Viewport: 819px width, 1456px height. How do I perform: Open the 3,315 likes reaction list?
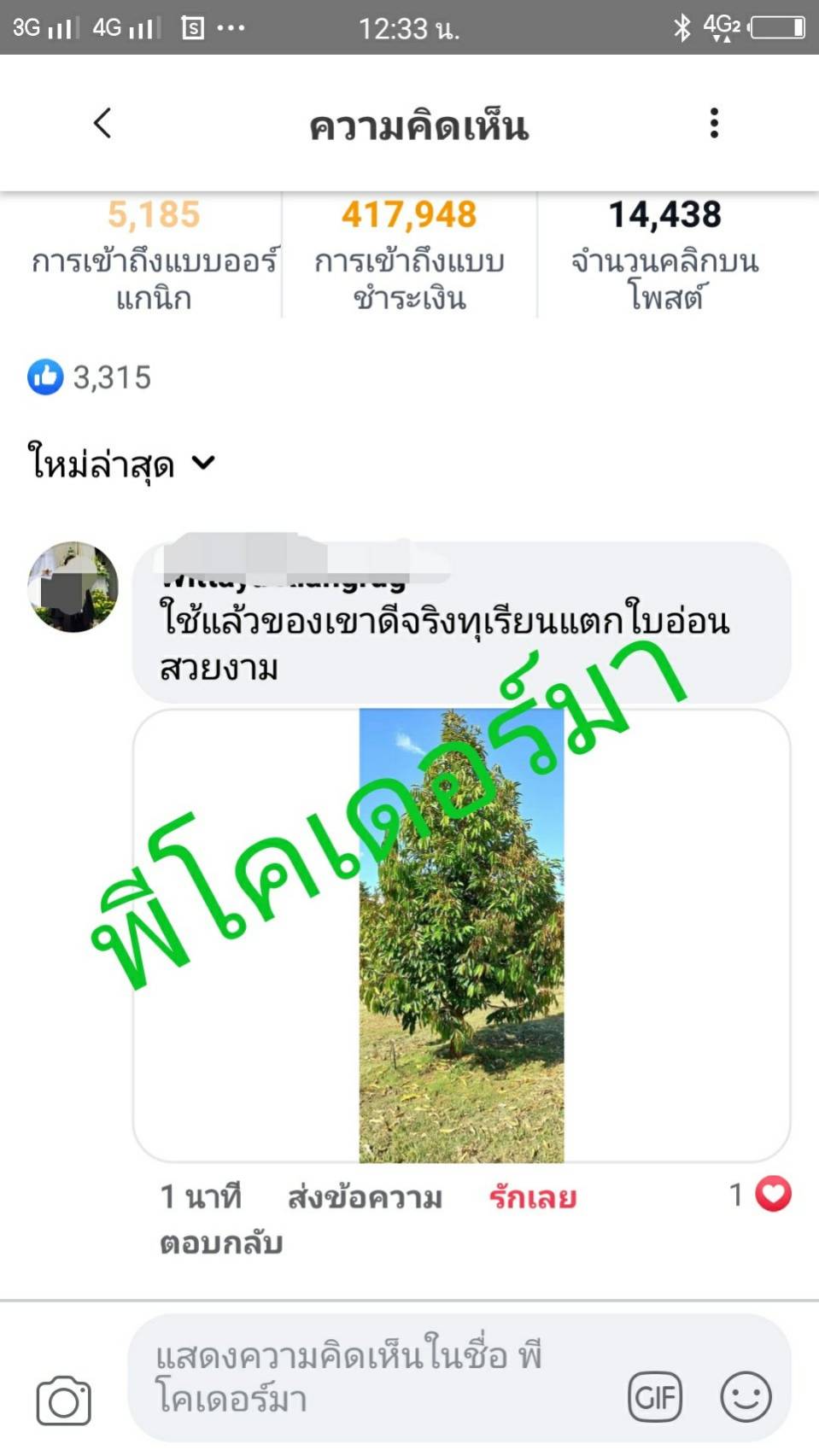pyautogui.click(x=89, y=377)
